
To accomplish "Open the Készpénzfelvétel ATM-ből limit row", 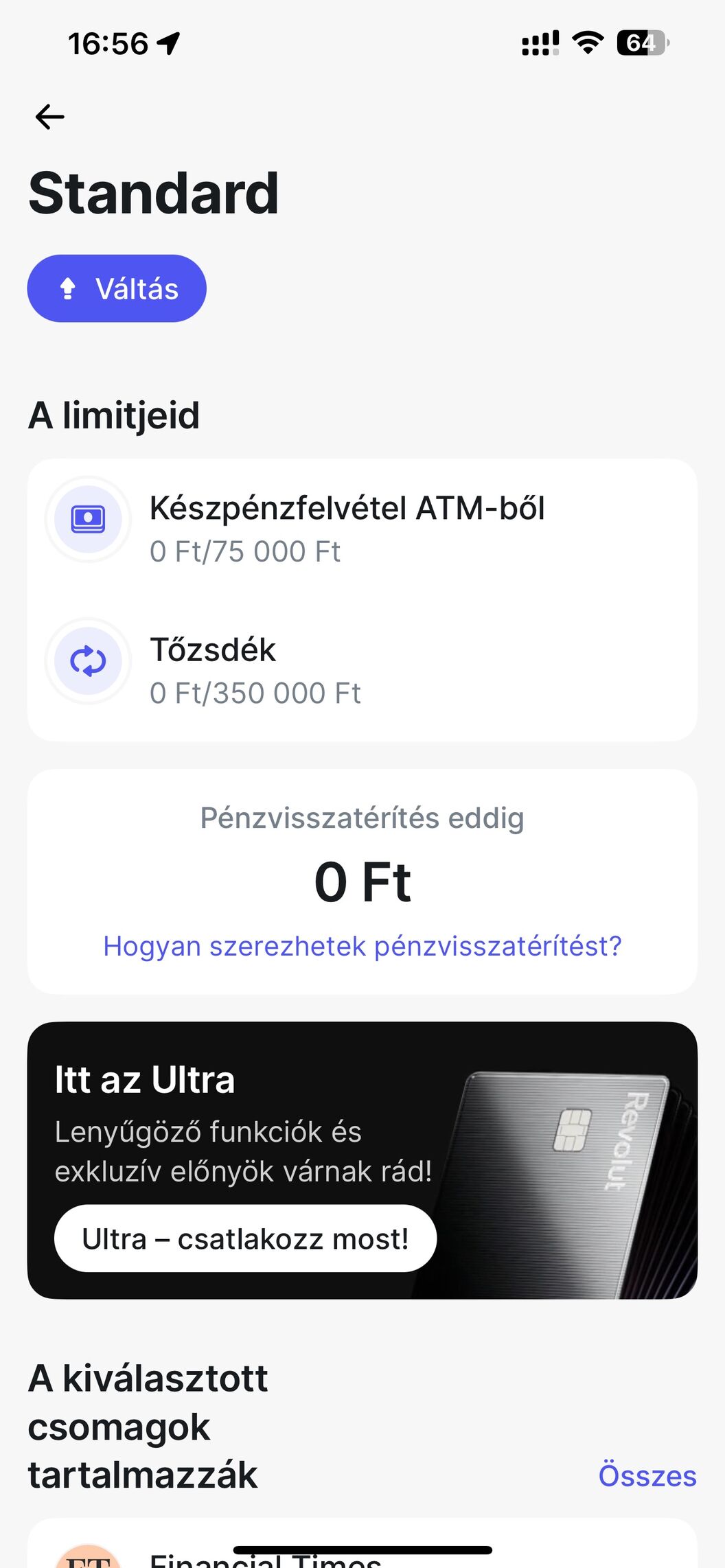I will click(x=362, y=529).
